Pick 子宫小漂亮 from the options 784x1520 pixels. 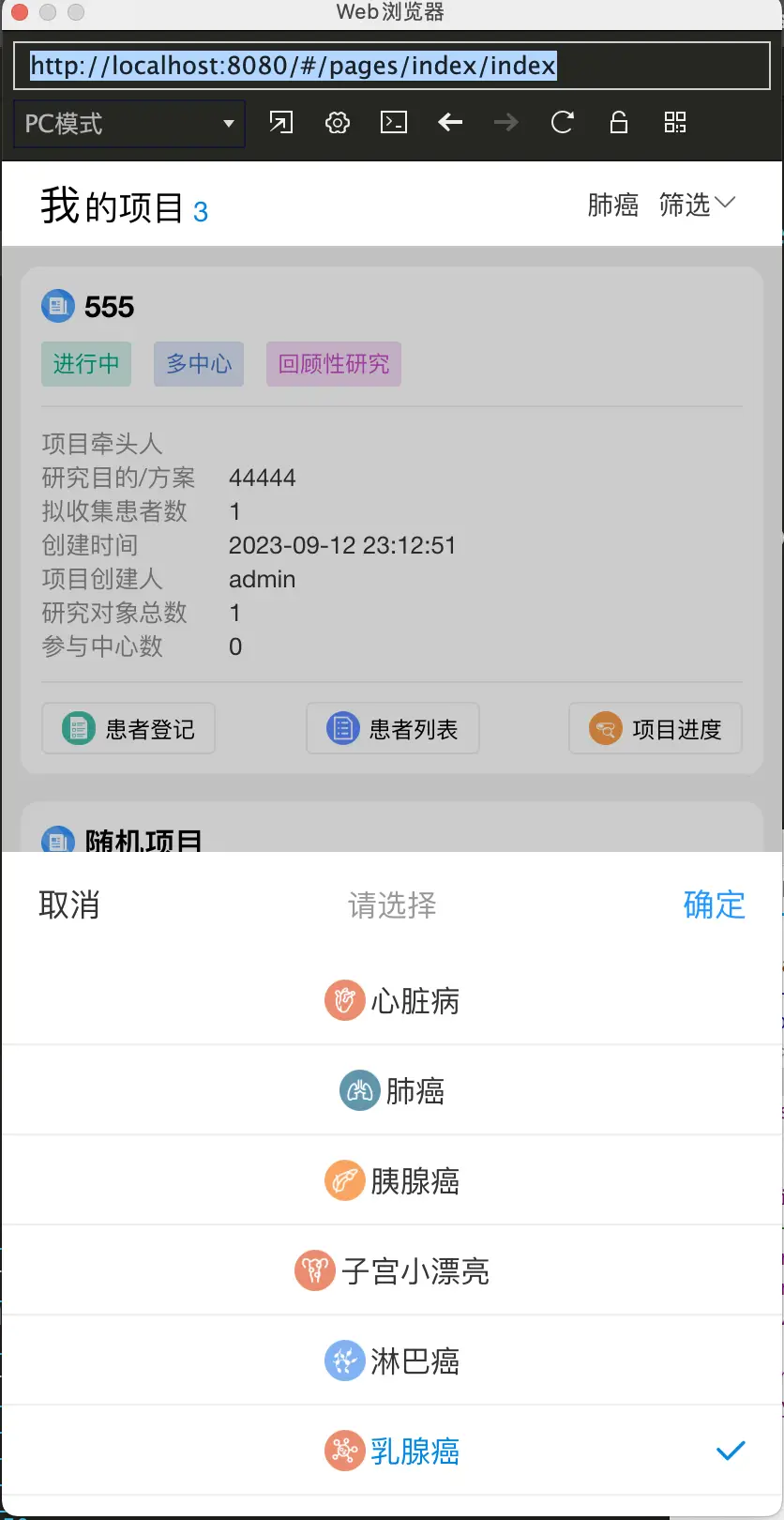(392, 1271)
